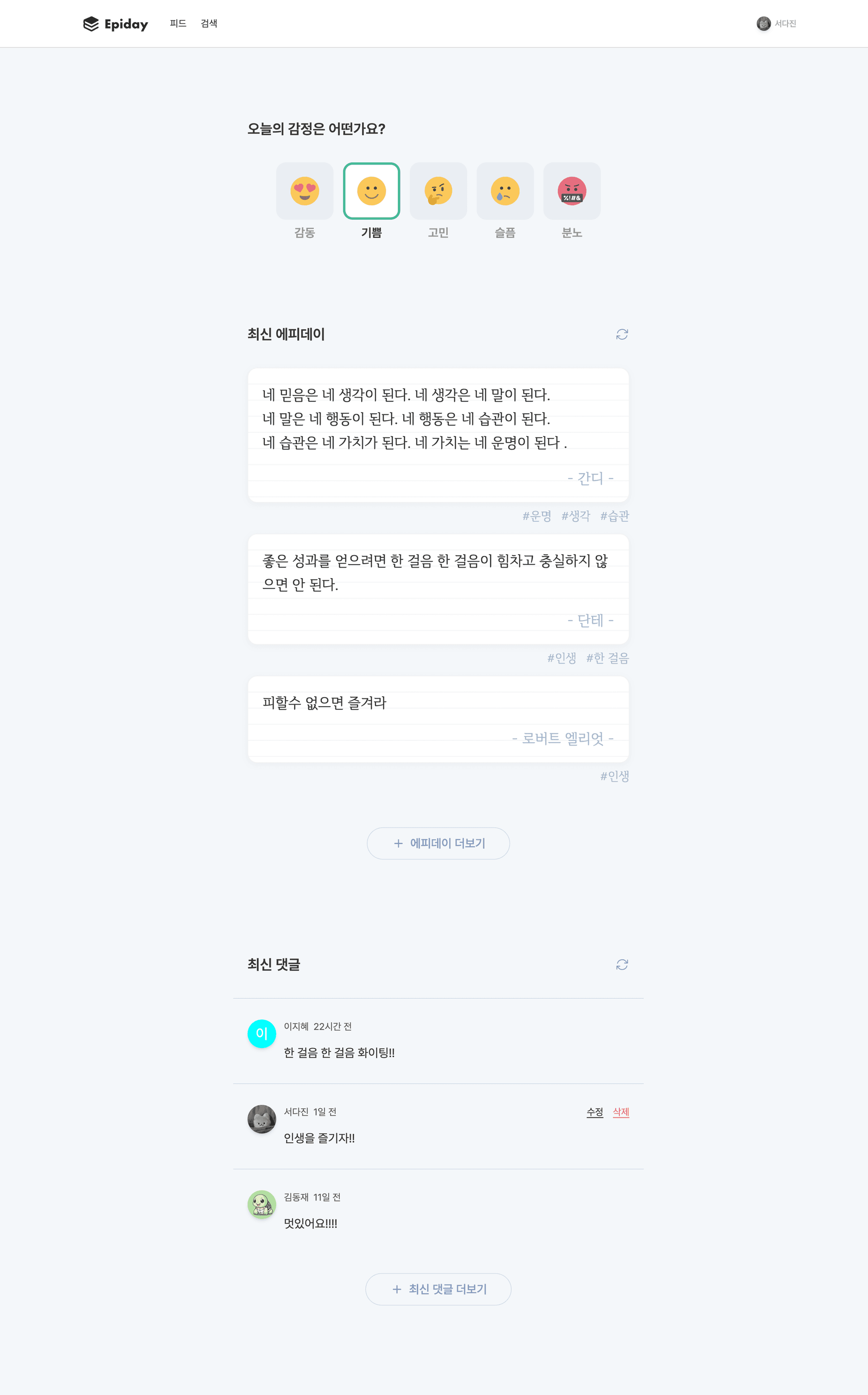Viewport: 868px width, 1395px height.
Task: Load more with 최신 댓글 더보기
Action: coord(438,1289)
